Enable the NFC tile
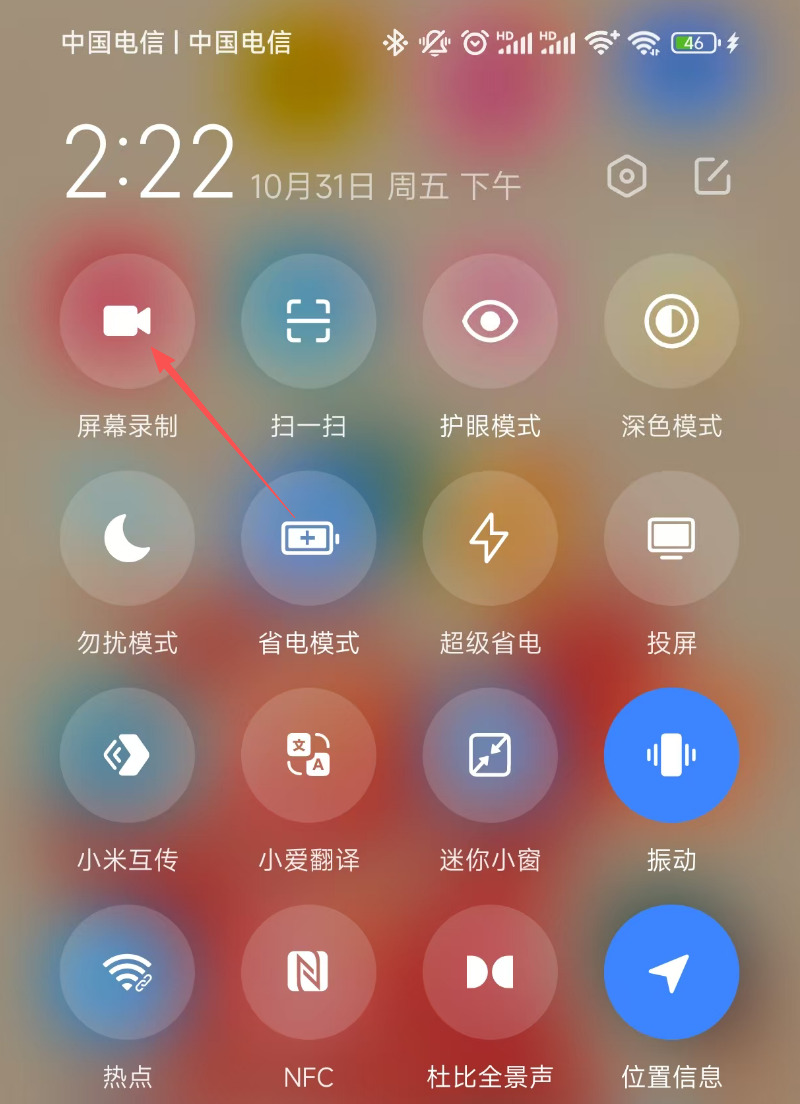The height and width of the screenshot is (1104, 800). (x=308, y=972)
